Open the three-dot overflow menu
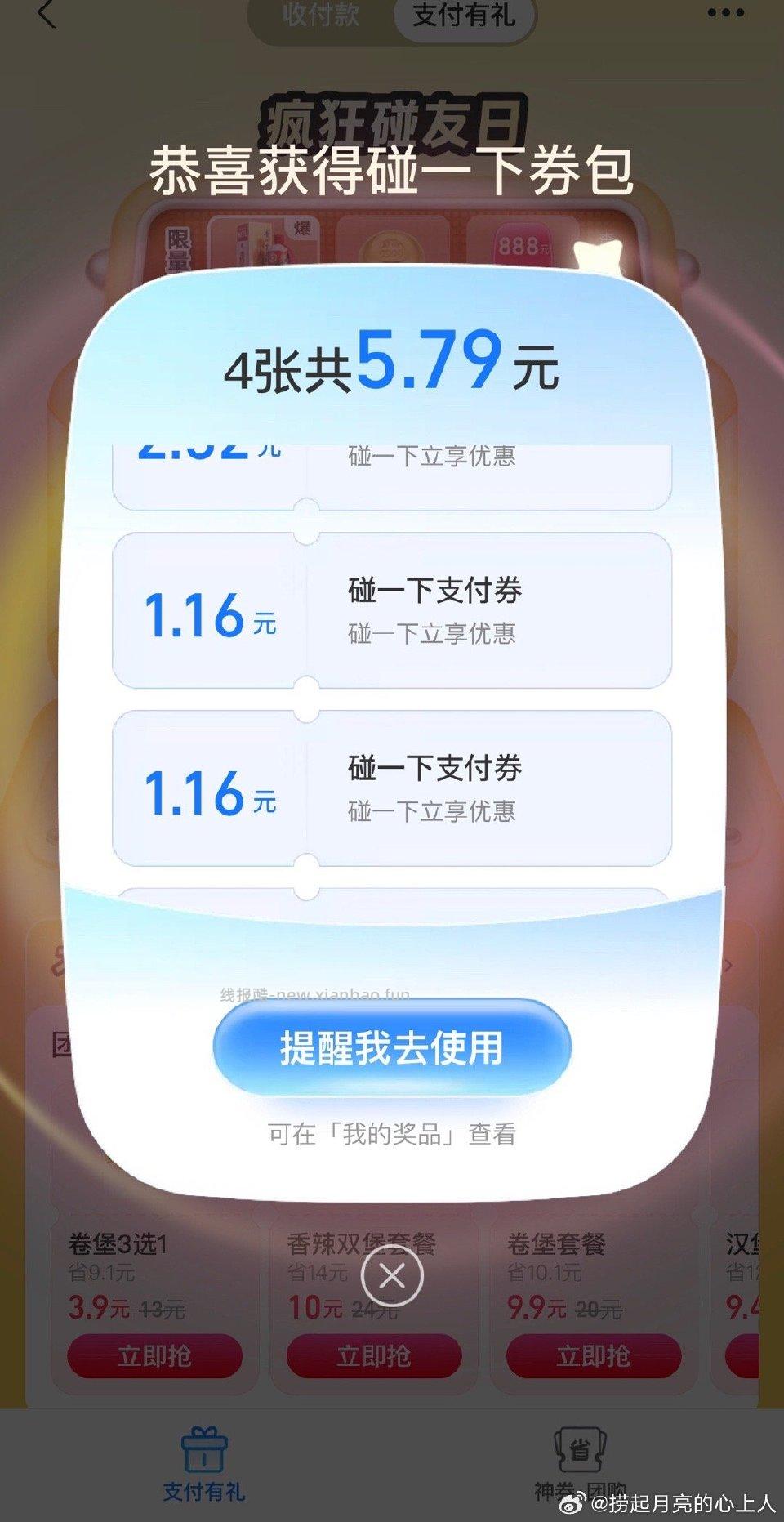Screen dimensions: 784x1522 click(x=725, y=13)
